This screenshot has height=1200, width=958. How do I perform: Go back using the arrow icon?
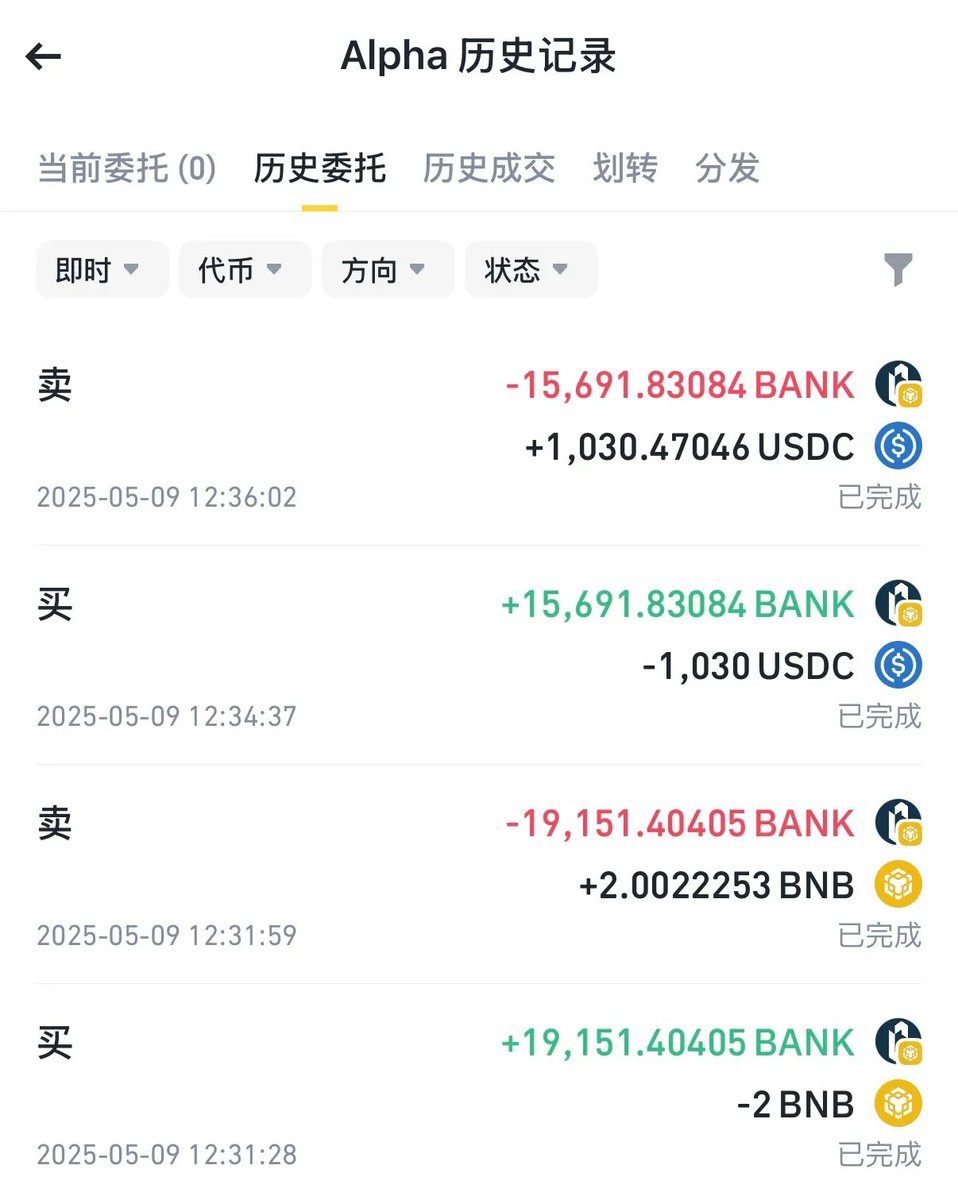click(x=44, y=57)
